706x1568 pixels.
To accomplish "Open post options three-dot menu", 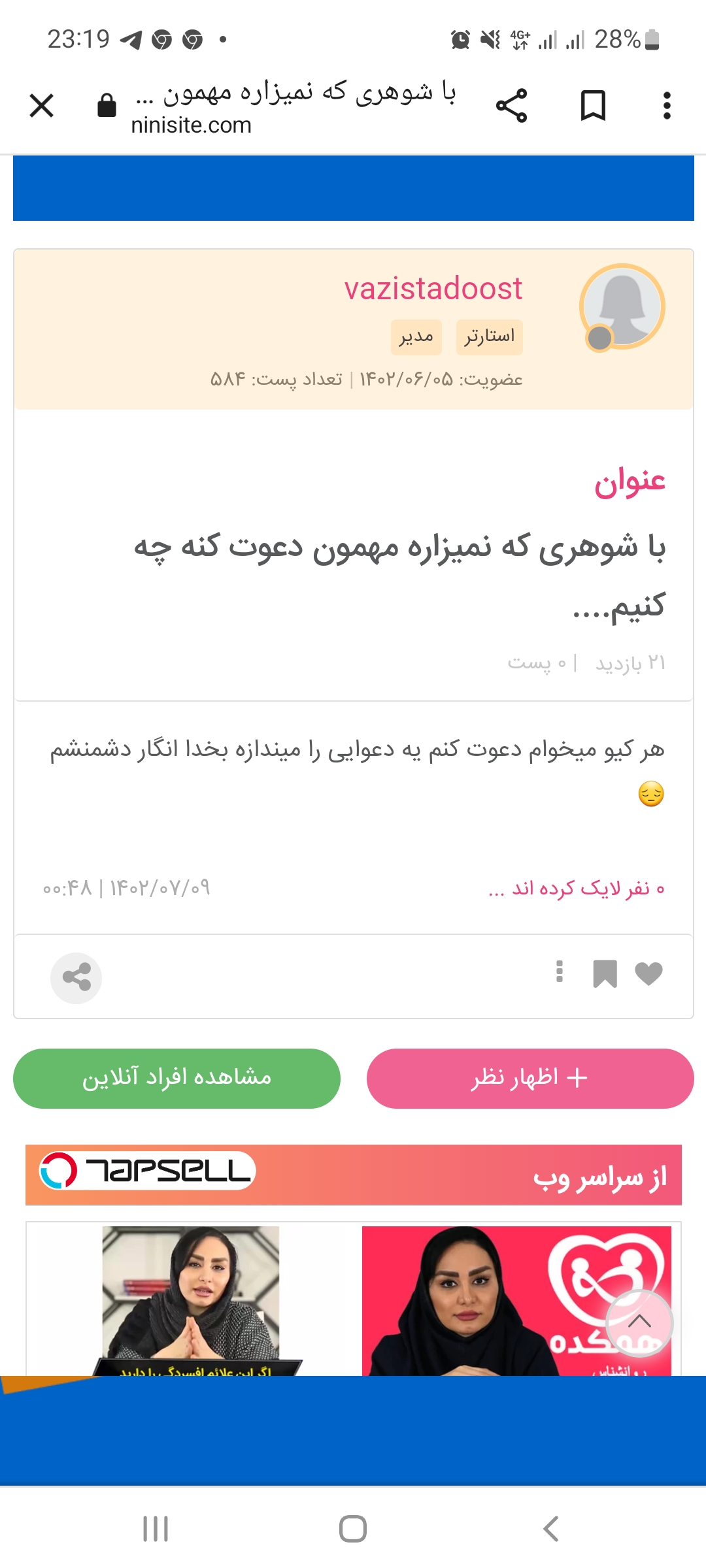I will click(x=559, y=972).
